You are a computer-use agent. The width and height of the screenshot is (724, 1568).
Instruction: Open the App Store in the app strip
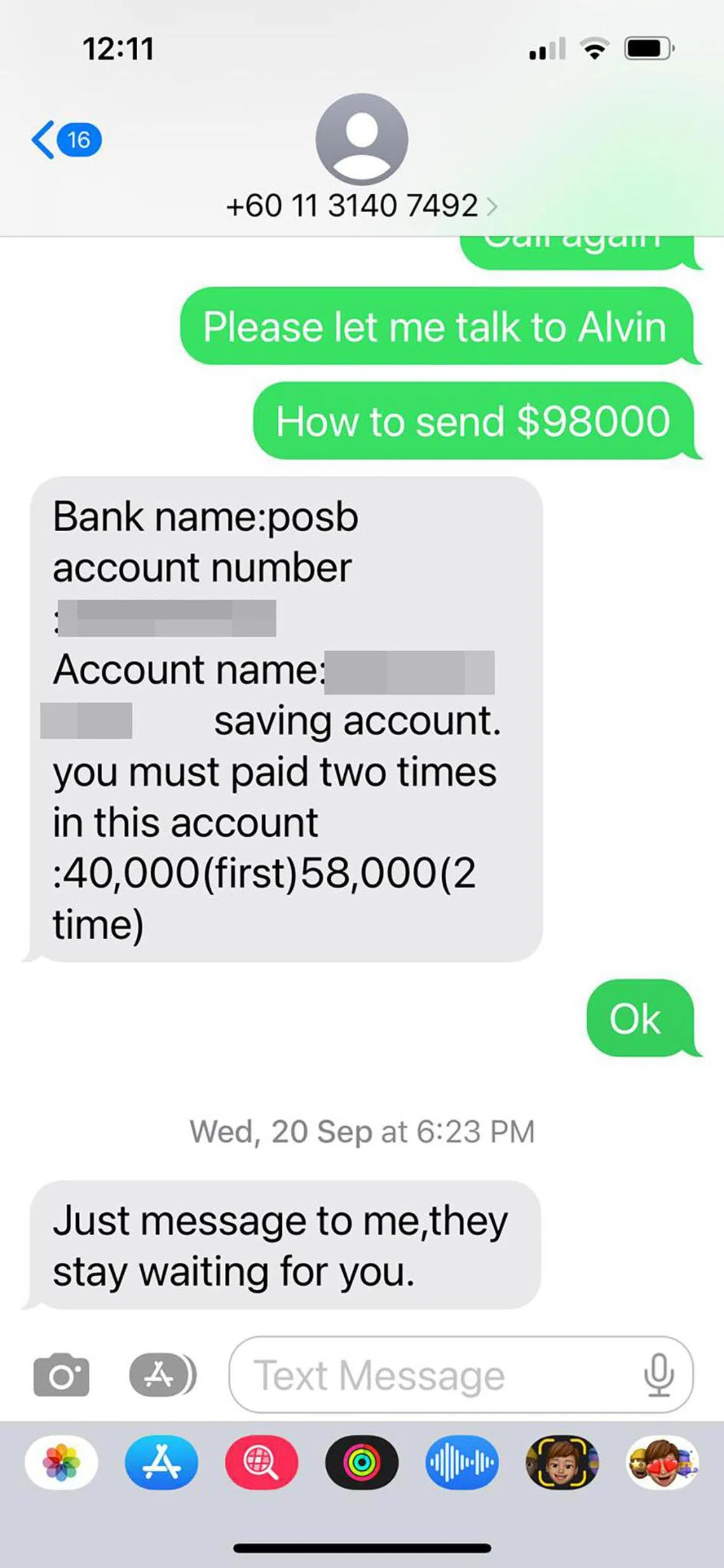(161, 1463)
